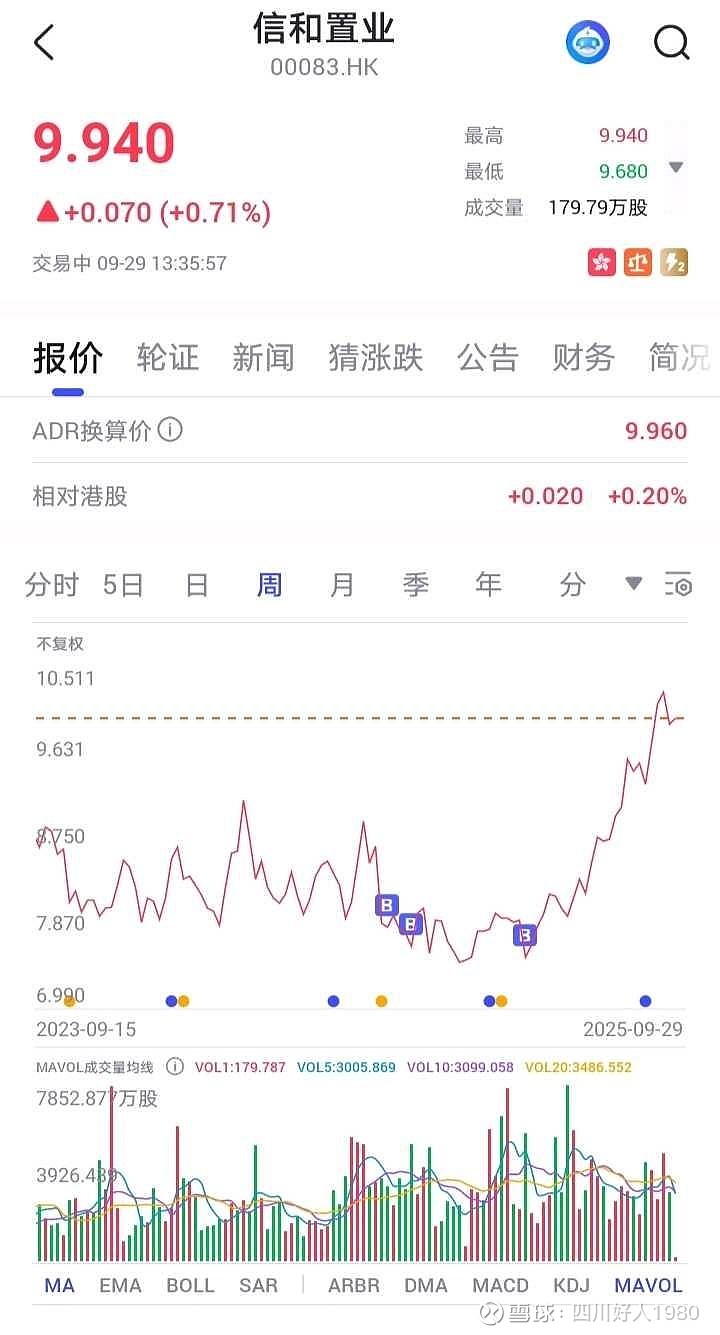Screen dimensions: 720x1335
Task: Open the 新闻 tab
Action: [263, 357]
